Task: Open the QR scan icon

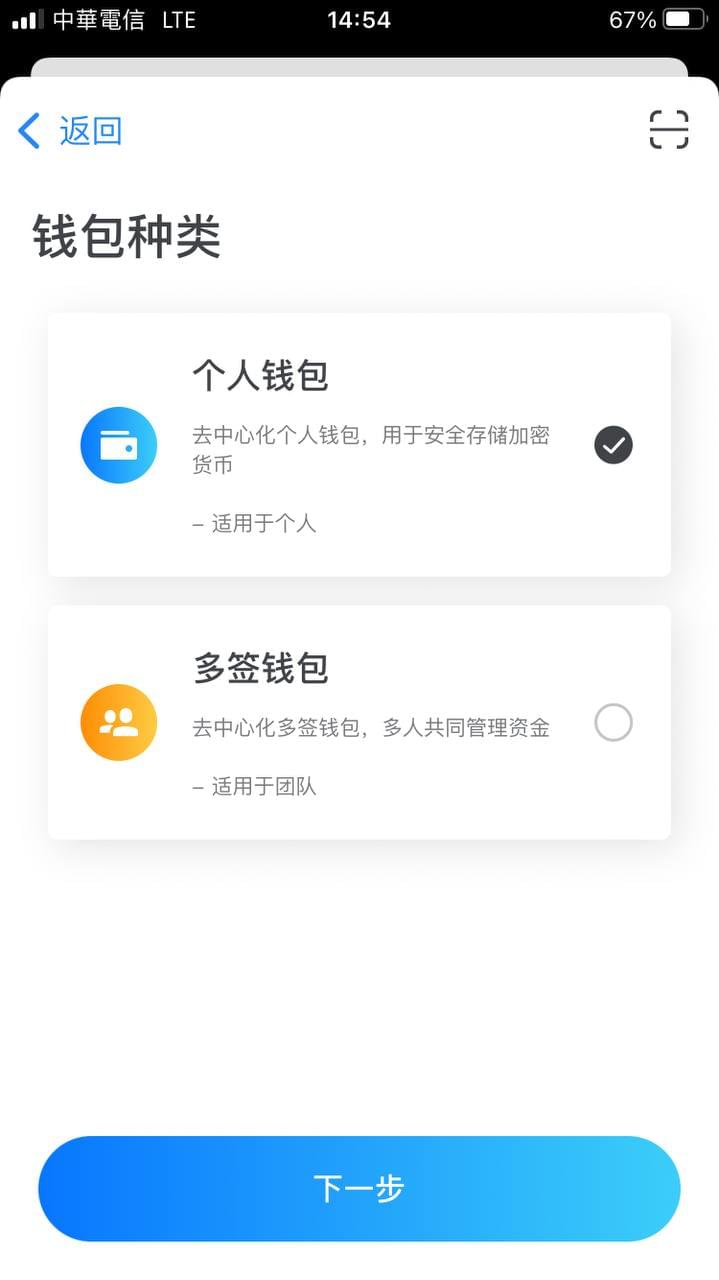Action: [669, 130]
